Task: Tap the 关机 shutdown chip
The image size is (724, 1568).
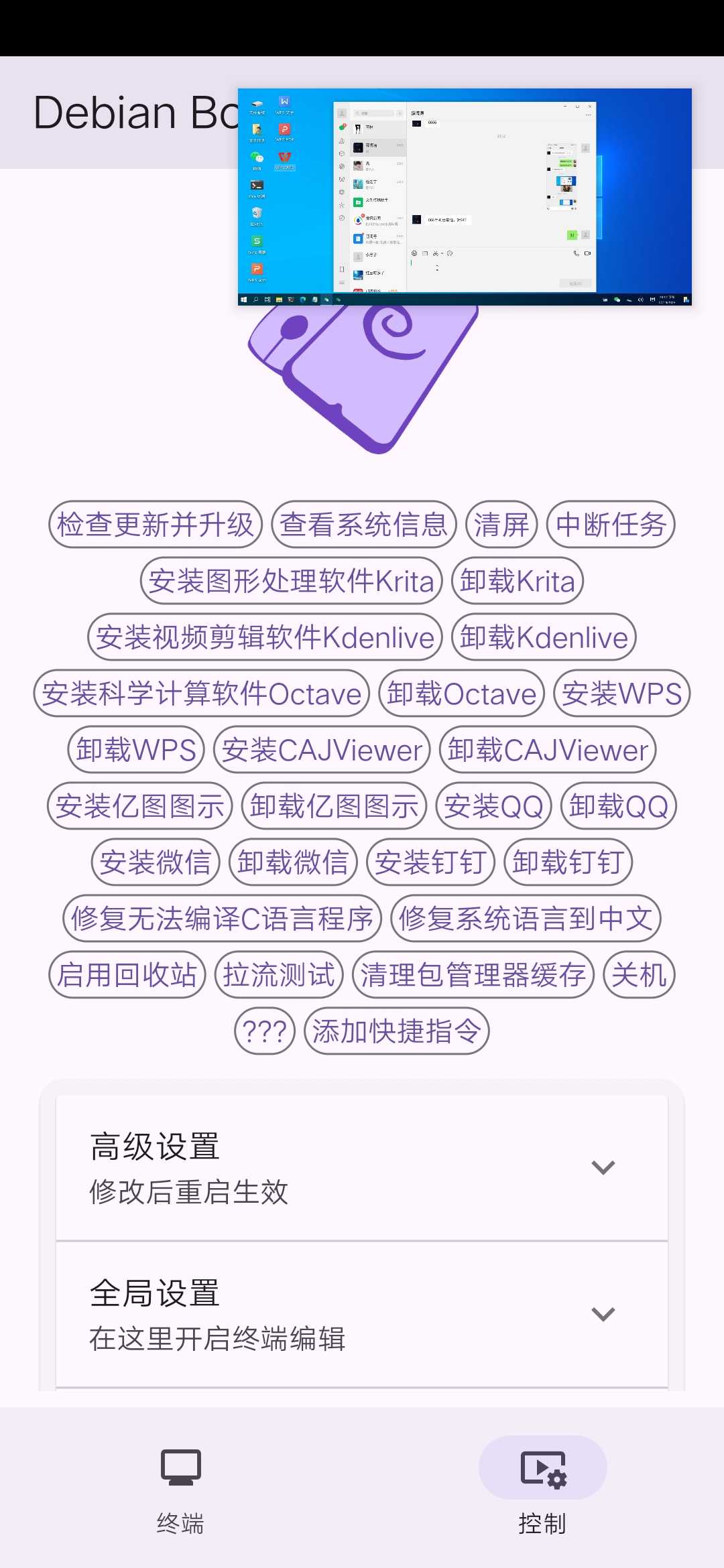Action: click(x=639, y=975)
